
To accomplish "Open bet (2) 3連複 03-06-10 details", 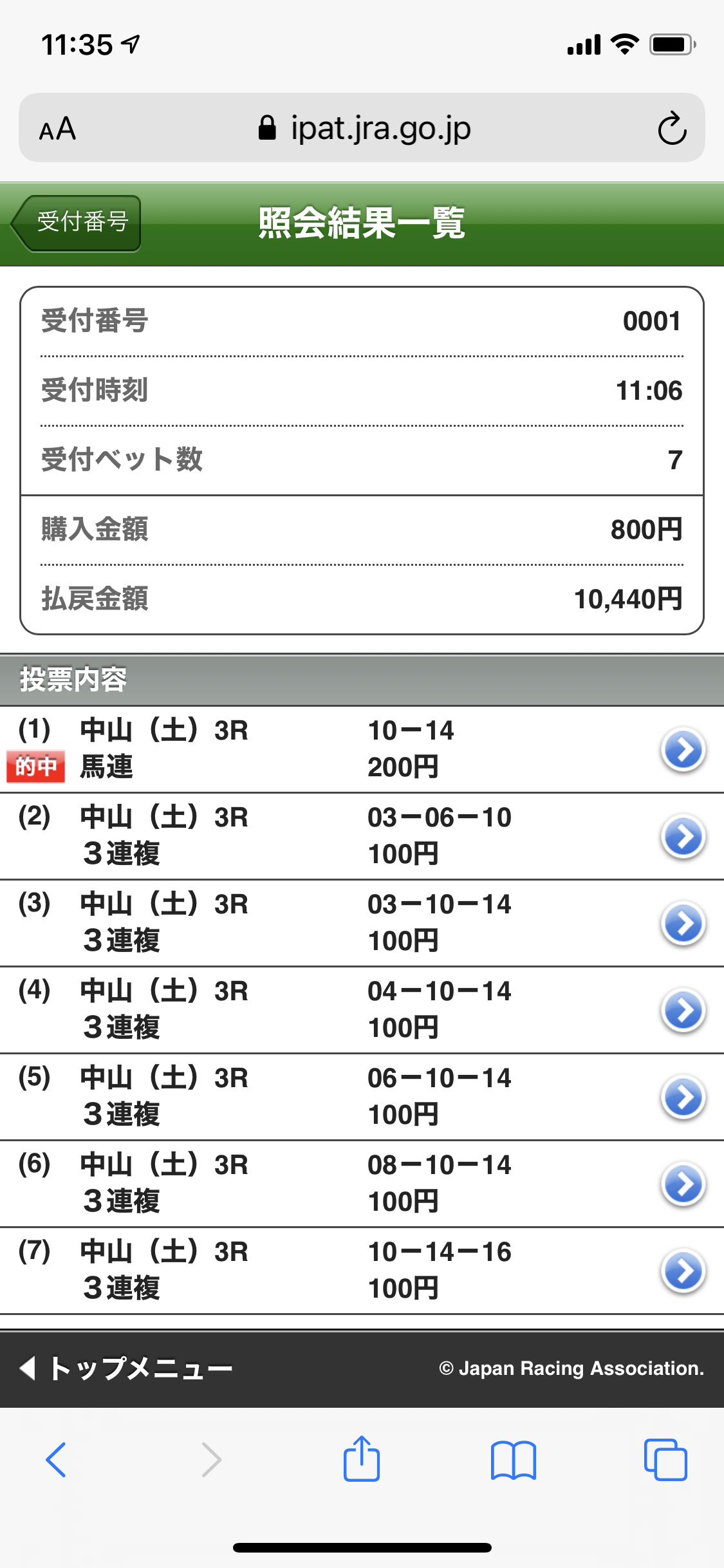I will coord(683,837).
